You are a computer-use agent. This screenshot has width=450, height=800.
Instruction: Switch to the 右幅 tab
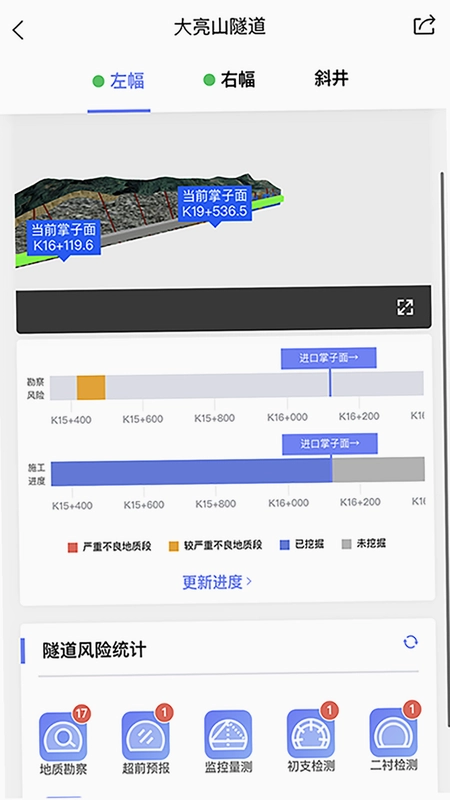point(229,80)
